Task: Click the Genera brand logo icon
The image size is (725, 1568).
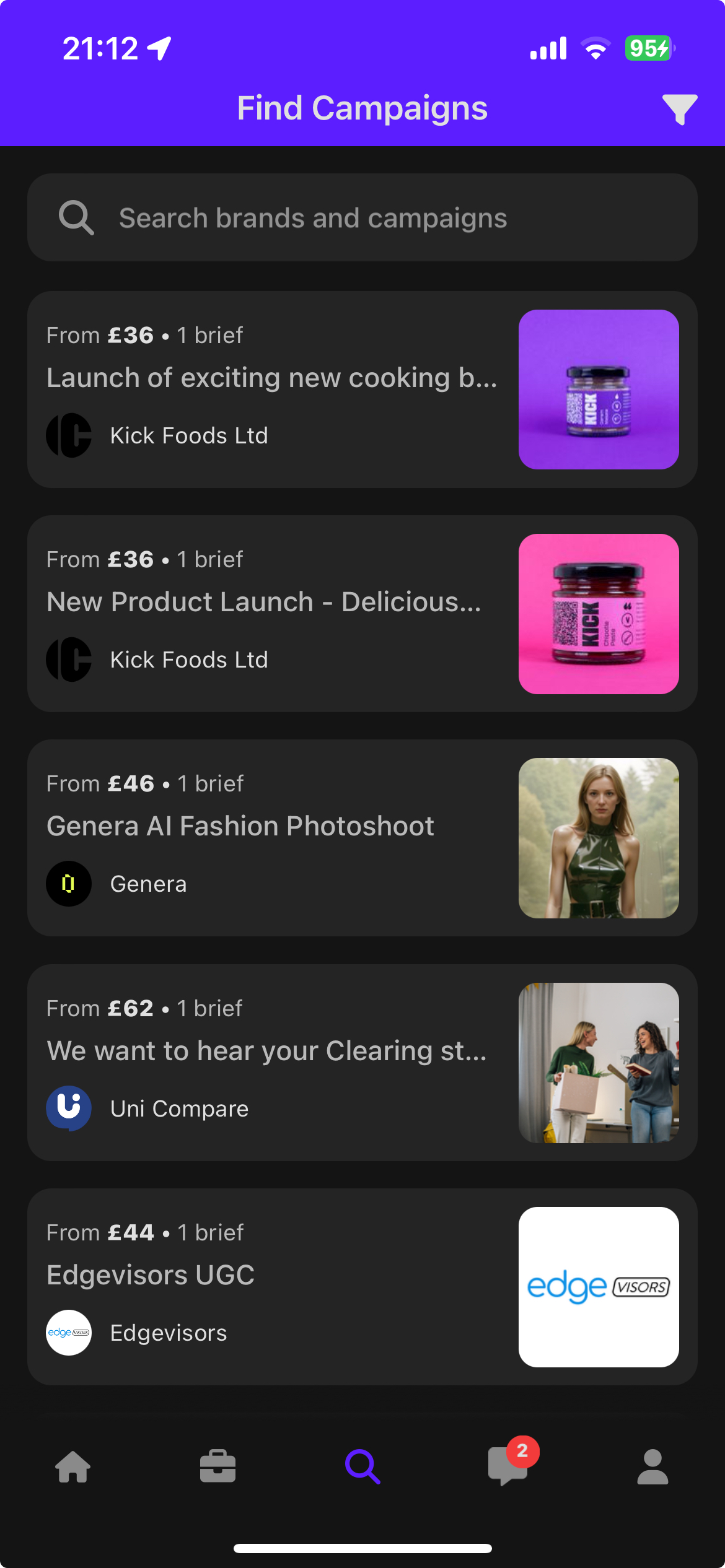Action: (69, 884)
